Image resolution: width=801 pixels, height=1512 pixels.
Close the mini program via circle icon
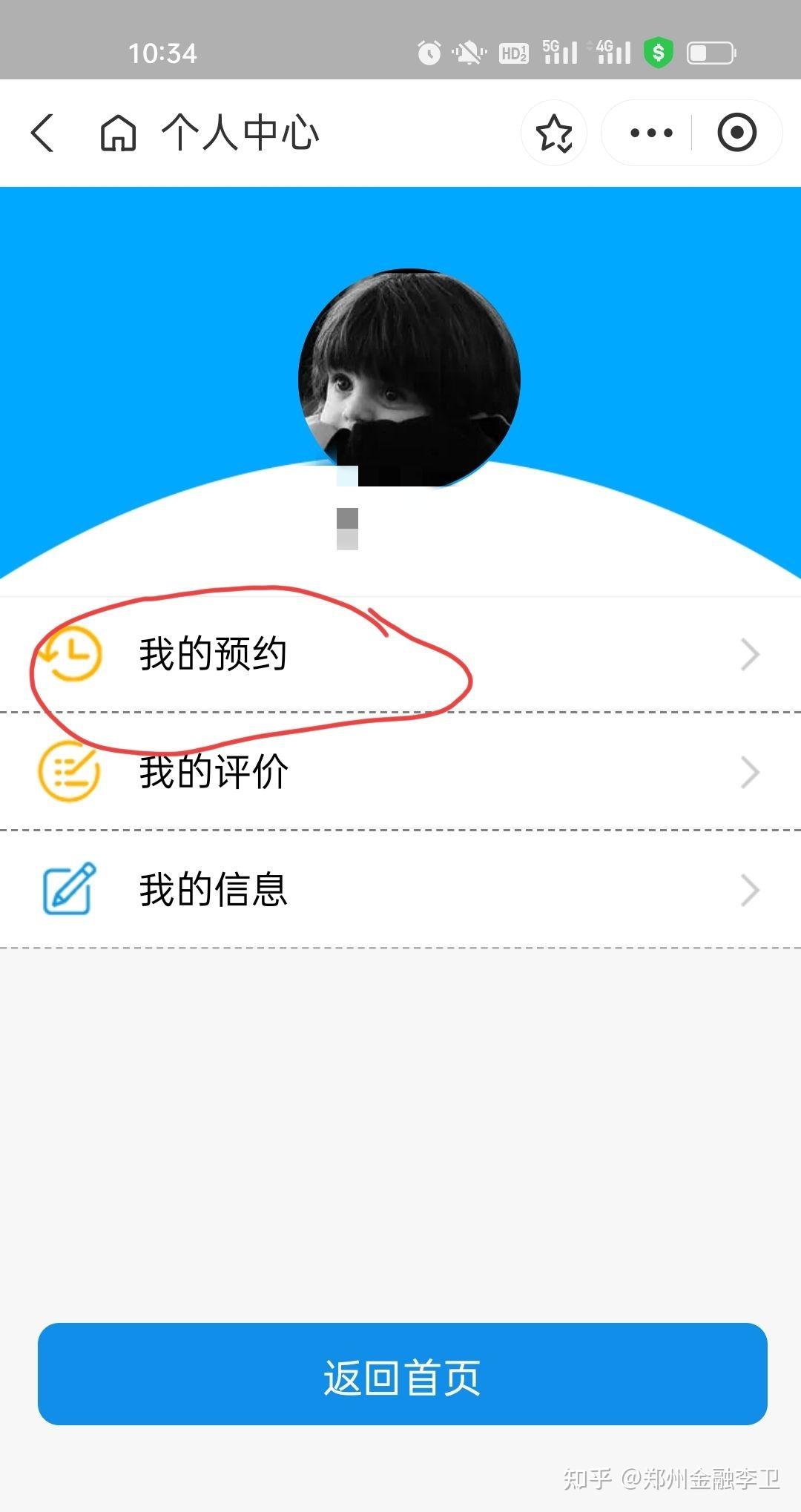(x=736, y=133)
